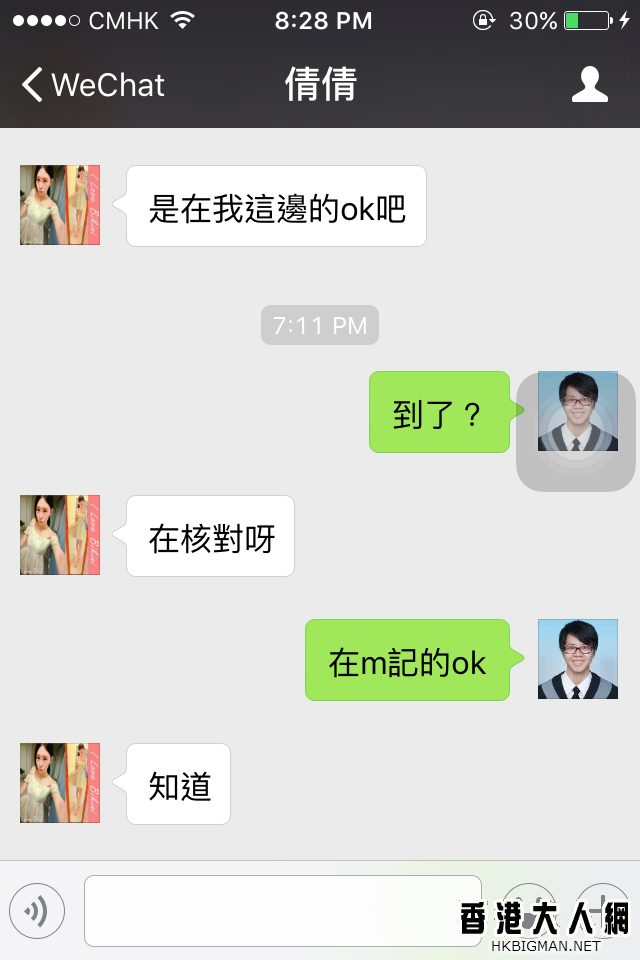Open my avatar beside 在m記的ok
This screenshot has width=640, height=960.
(578, 659)
